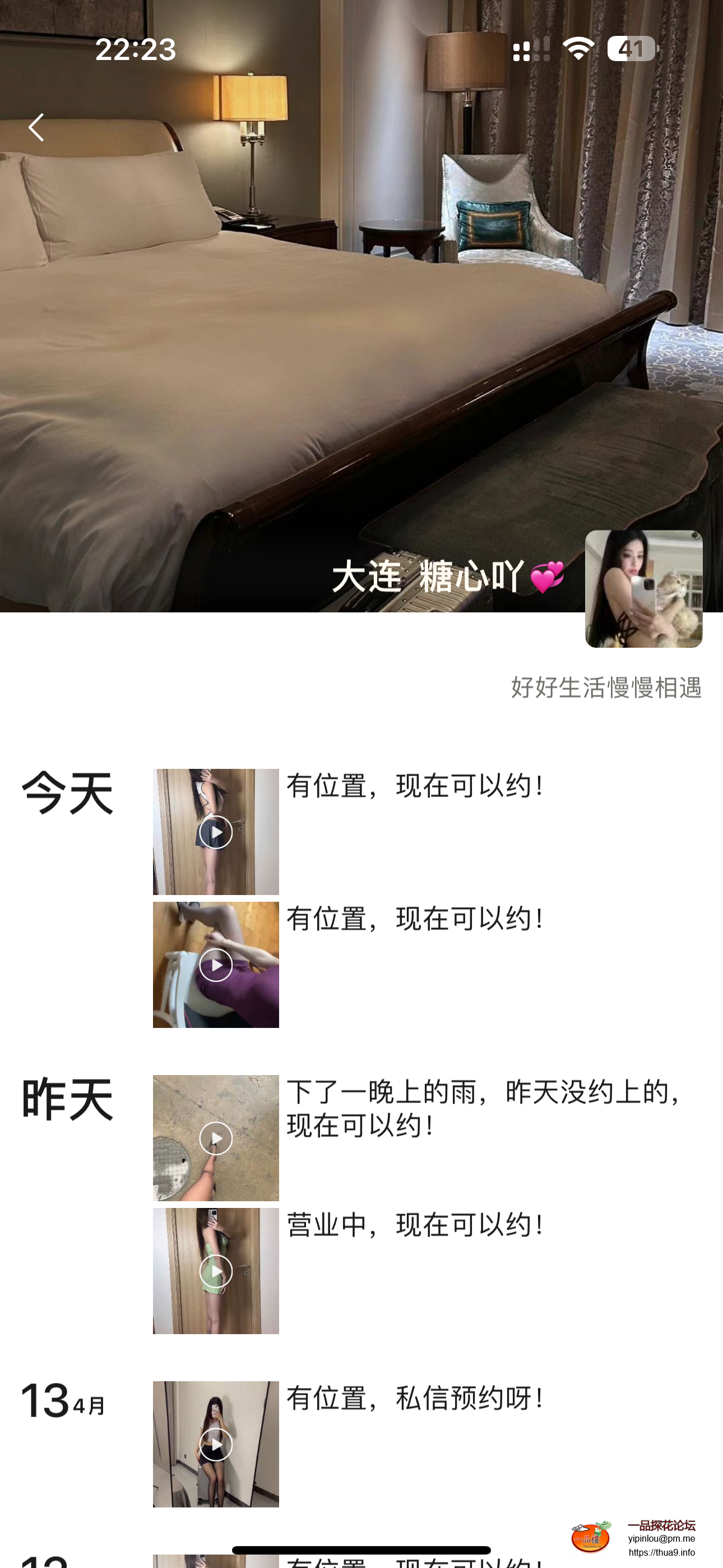Open the profile avatar photo
Viewport: 723px width, 1568px height.
tap(643, 589)
